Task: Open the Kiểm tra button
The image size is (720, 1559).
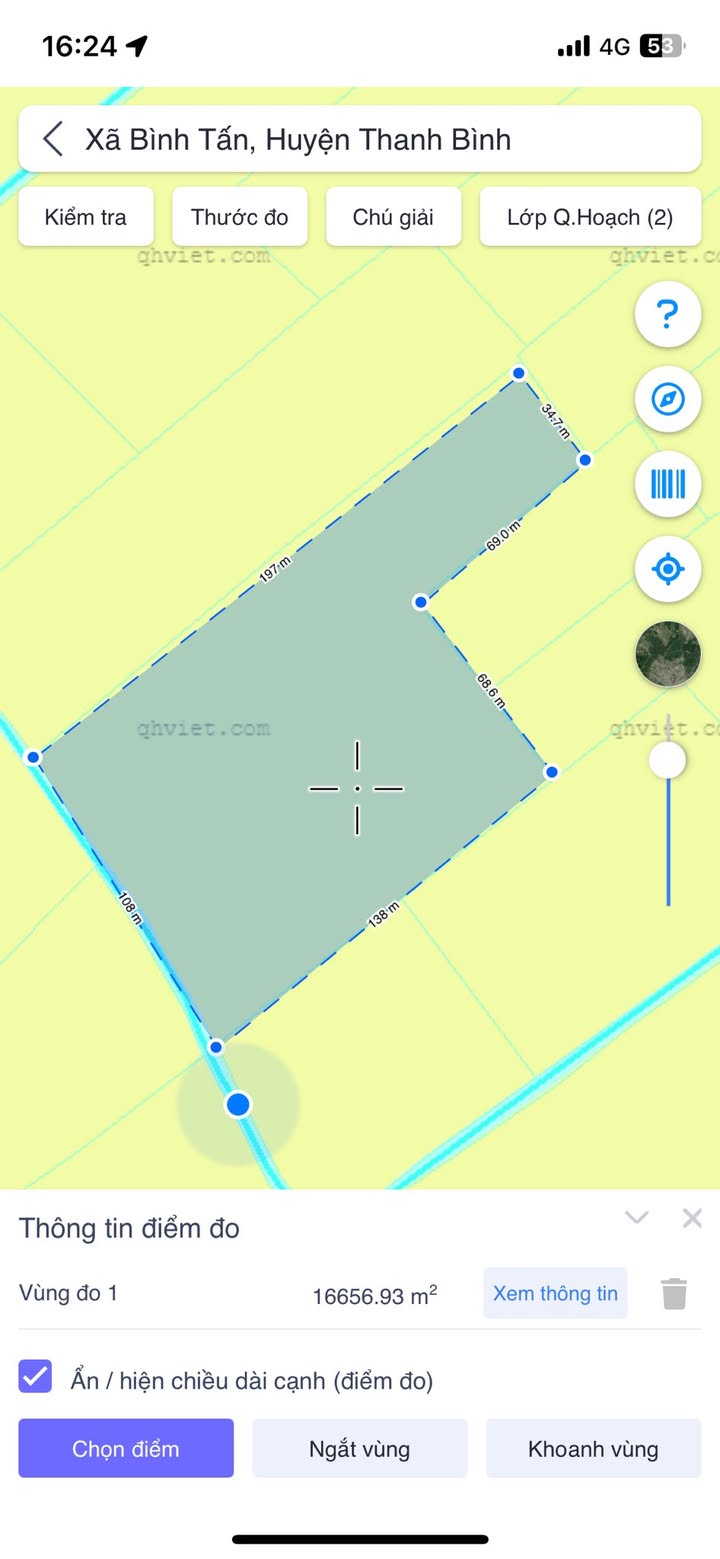Action: click(x=86, y=217)
